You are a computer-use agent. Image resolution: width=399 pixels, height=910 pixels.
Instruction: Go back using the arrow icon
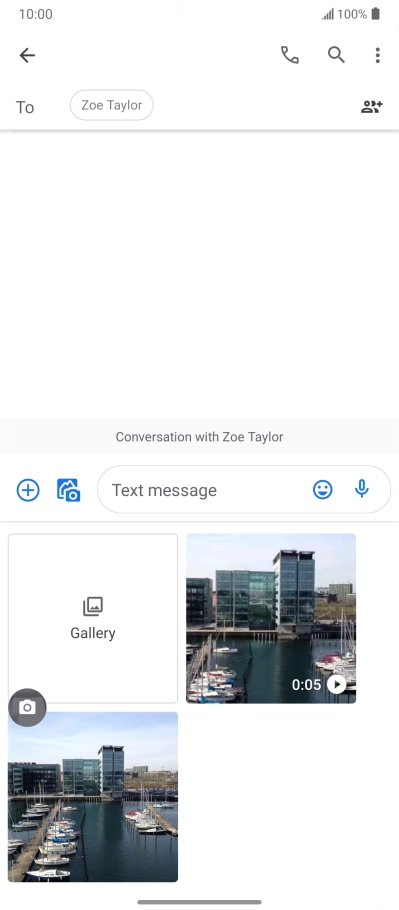(27, 55)
